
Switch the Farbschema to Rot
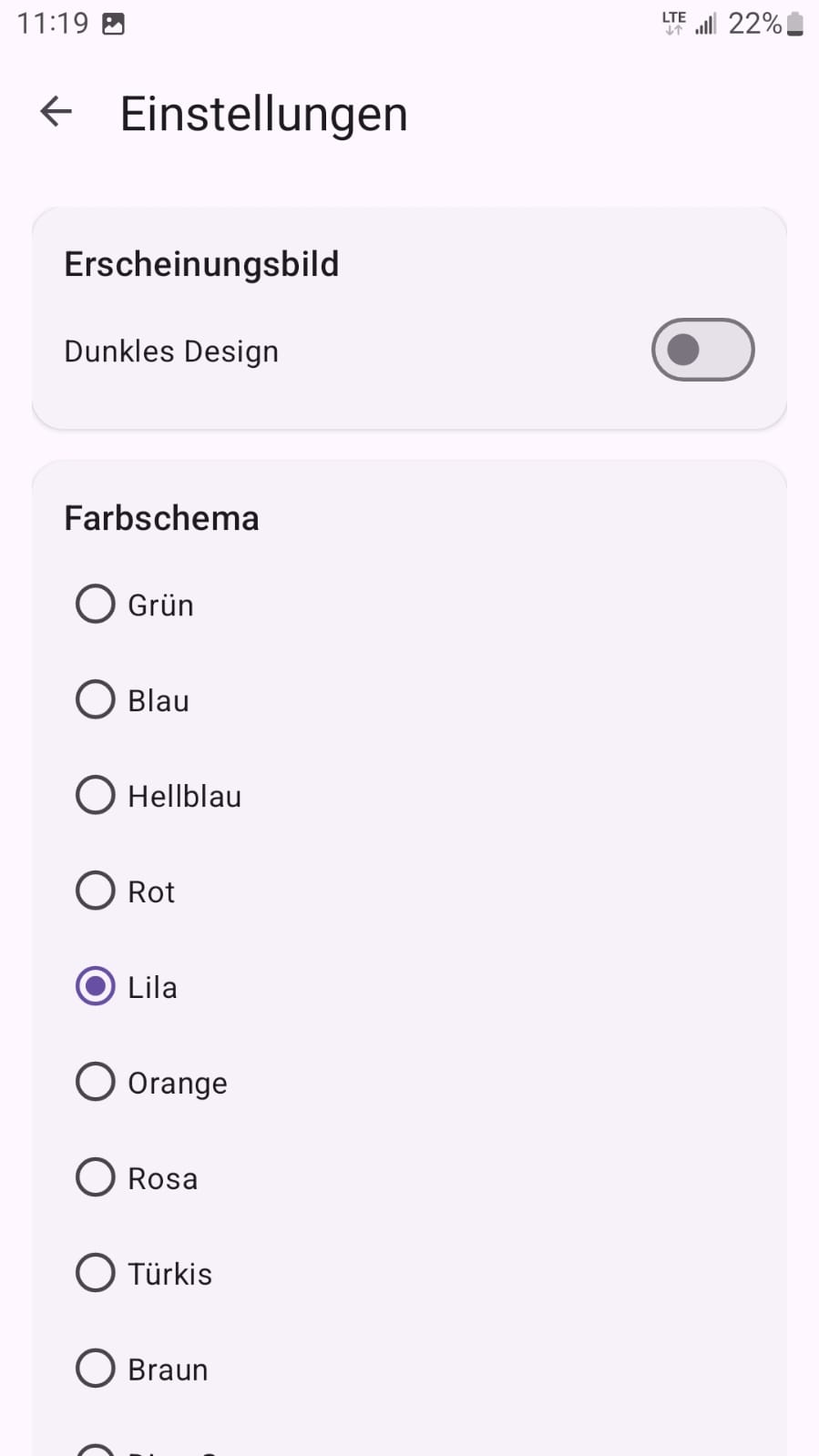coord(95,891)
